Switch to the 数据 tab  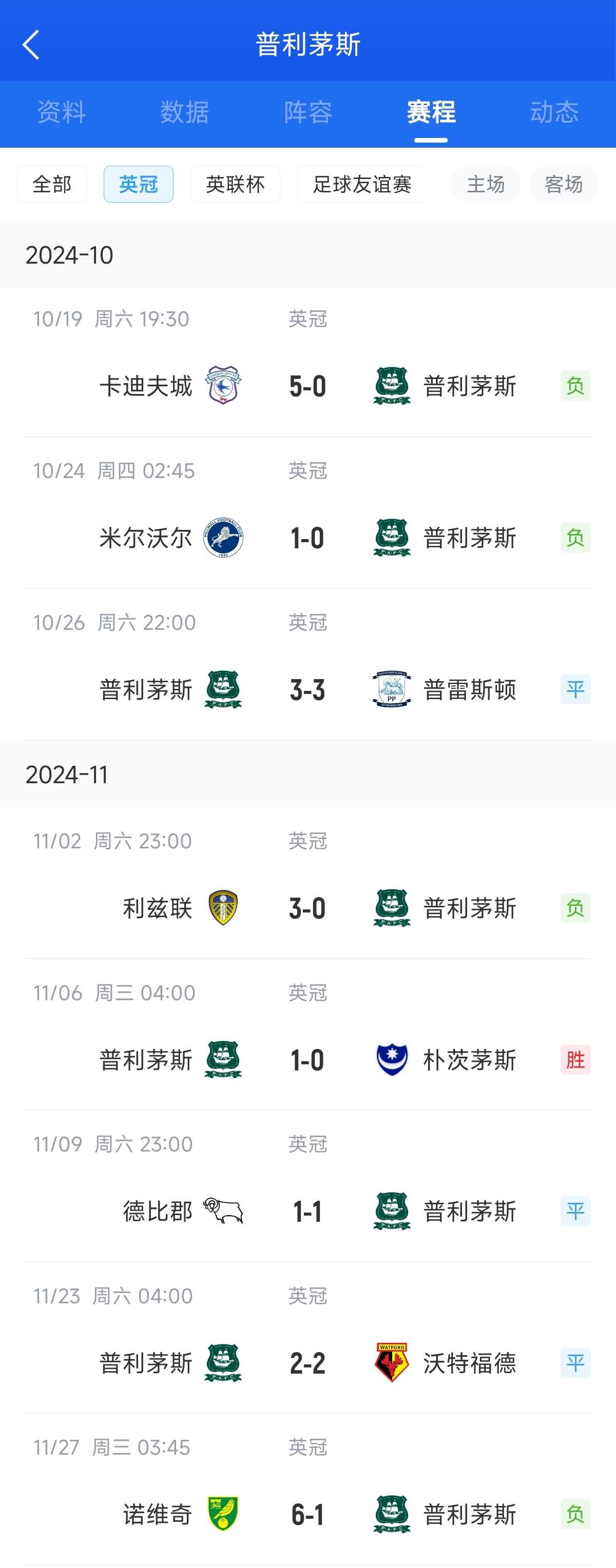(185, 112)
